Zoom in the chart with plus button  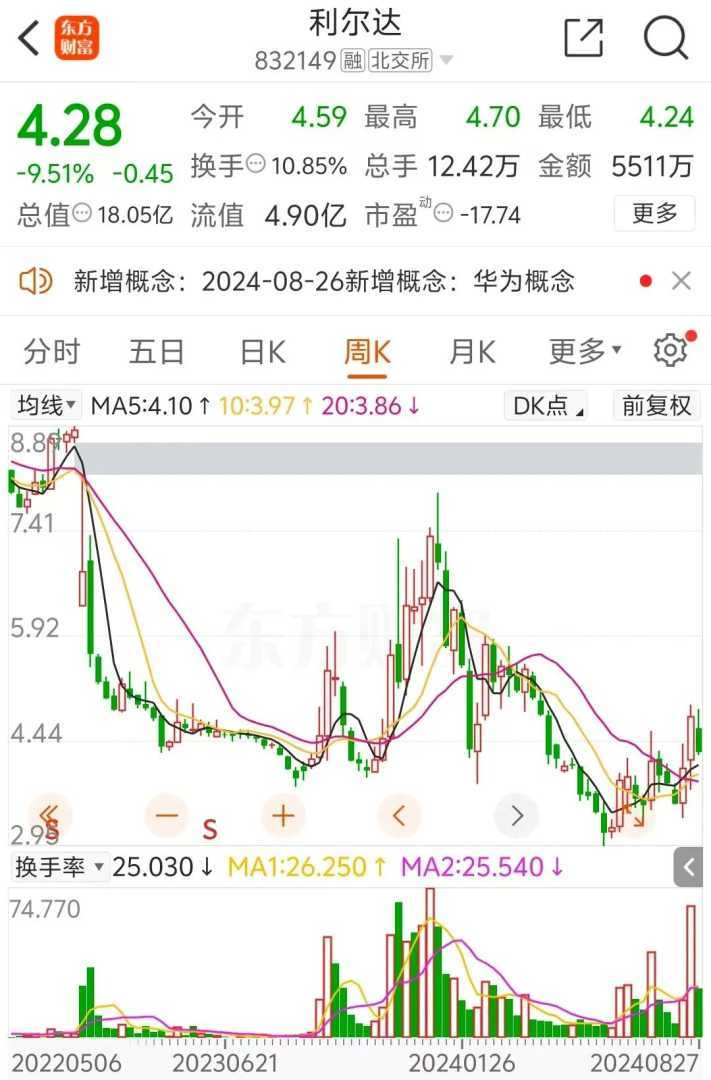[284, 815]
